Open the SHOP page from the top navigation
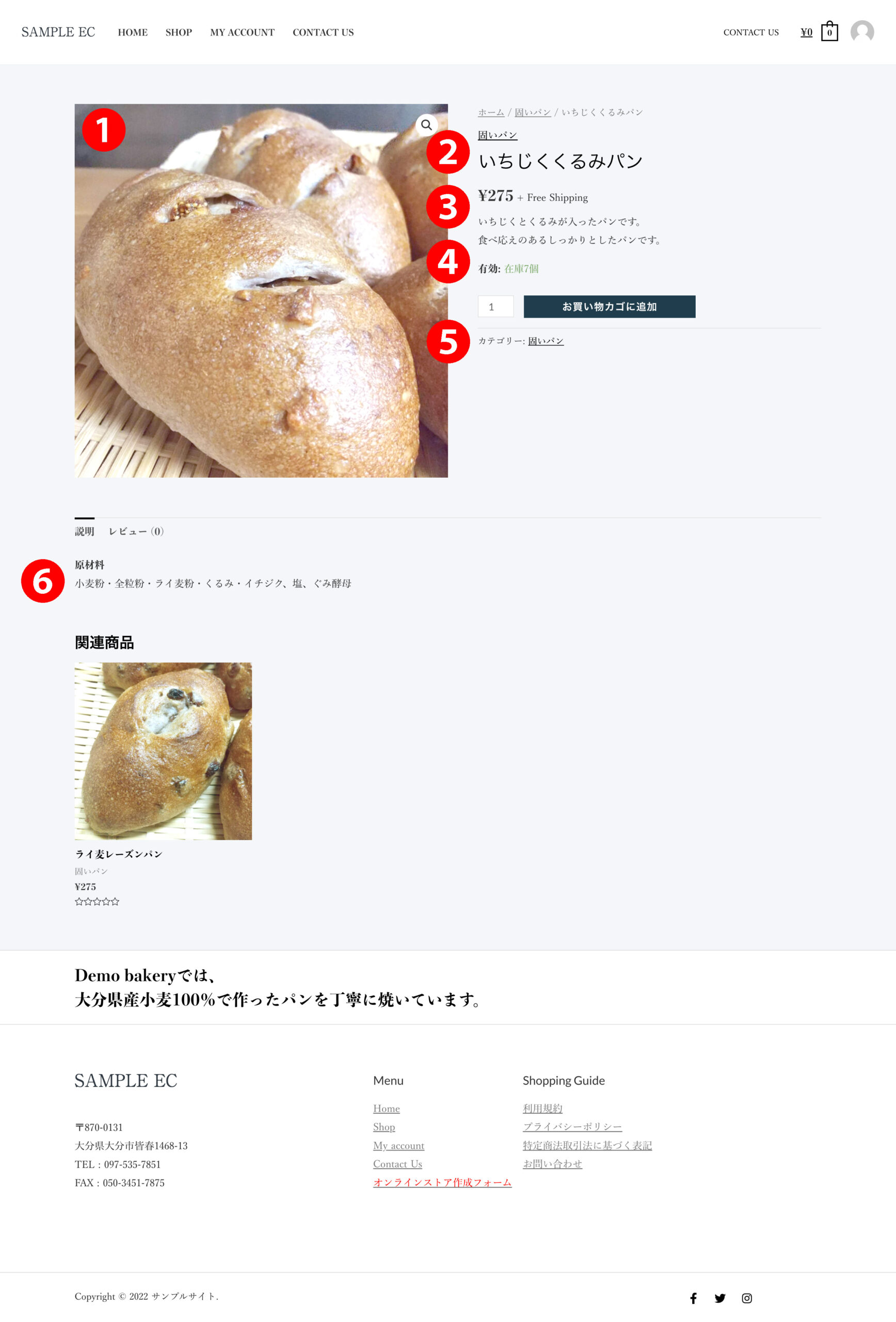This screenshot has width=896, height=1322. (x=179, y=33)
